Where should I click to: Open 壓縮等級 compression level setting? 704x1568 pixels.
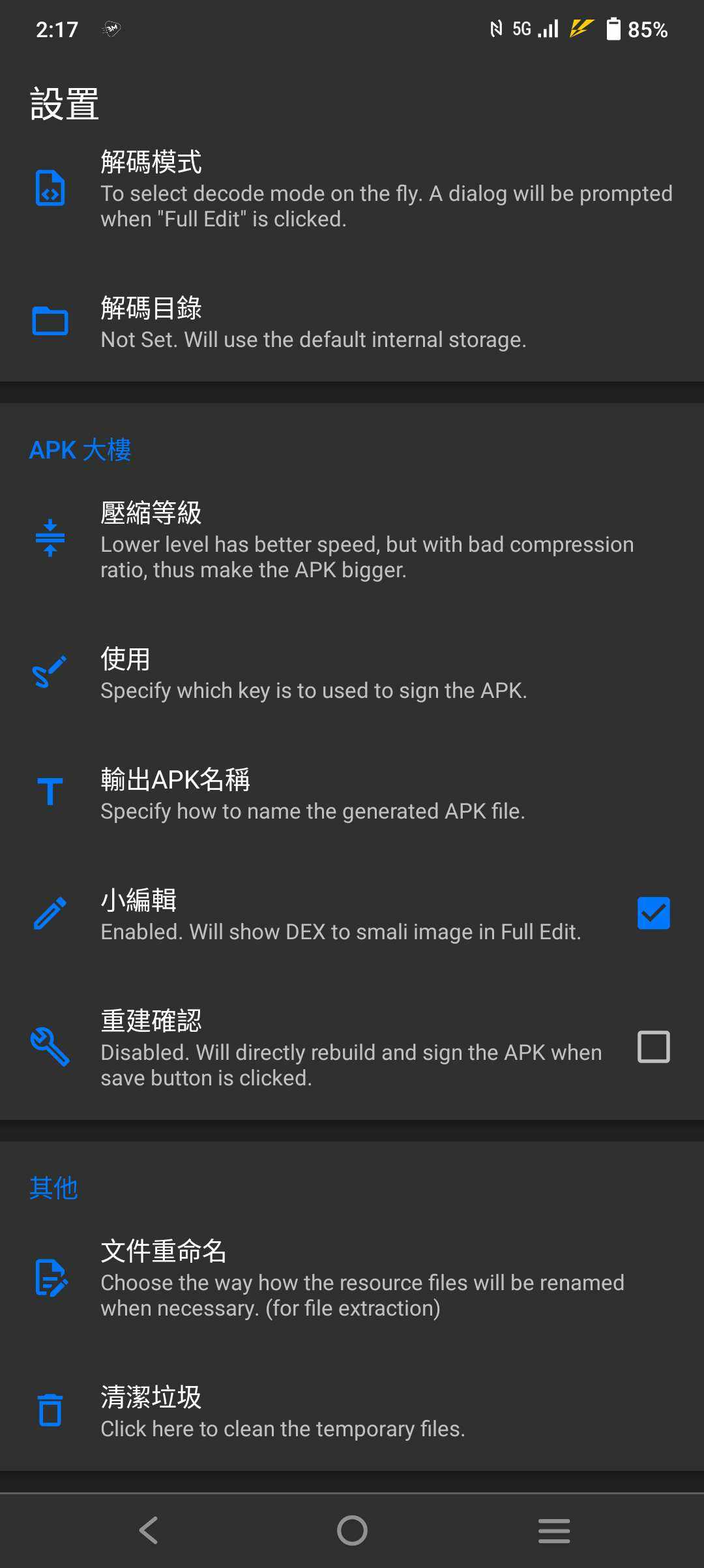[352, 540]
